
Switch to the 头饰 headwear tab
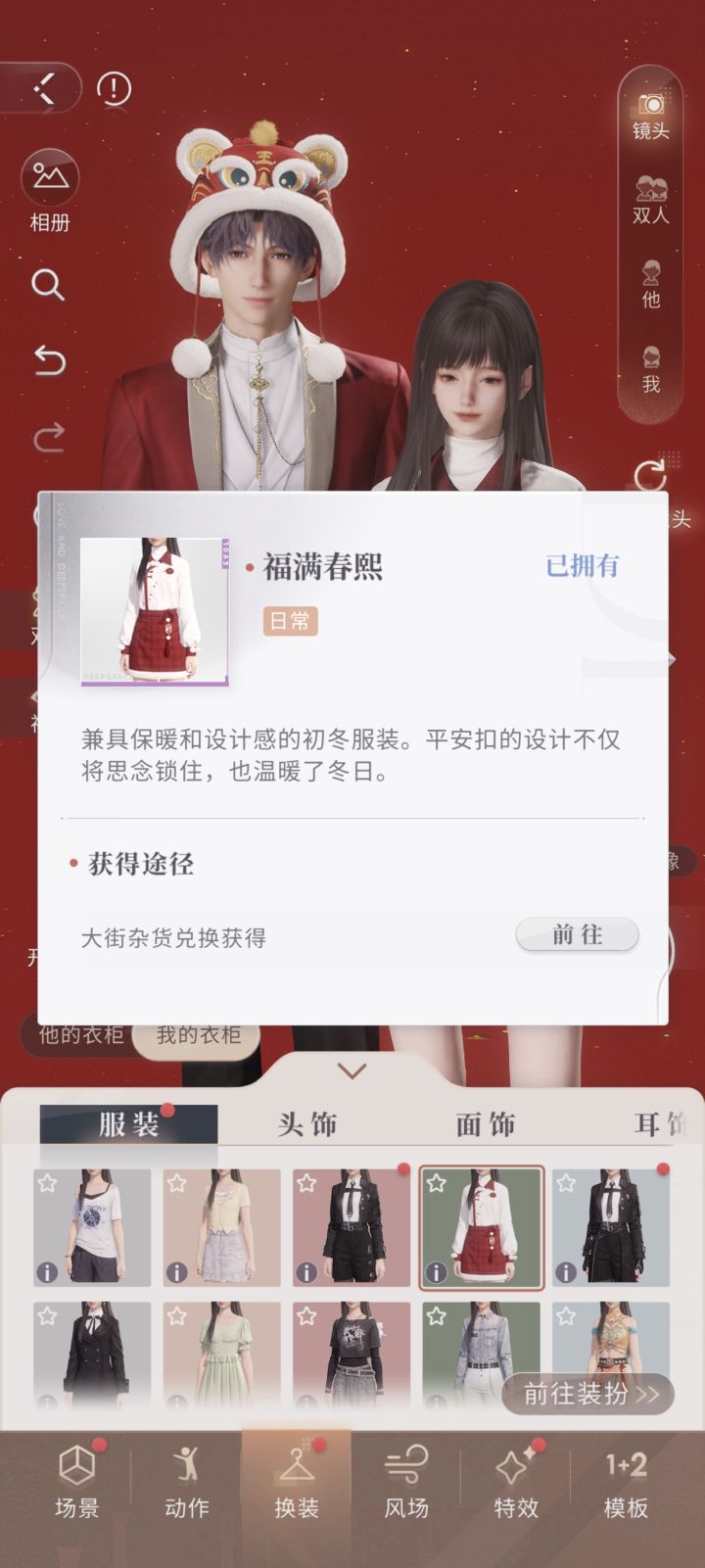pyautogui.click(x=304, y=1124)
